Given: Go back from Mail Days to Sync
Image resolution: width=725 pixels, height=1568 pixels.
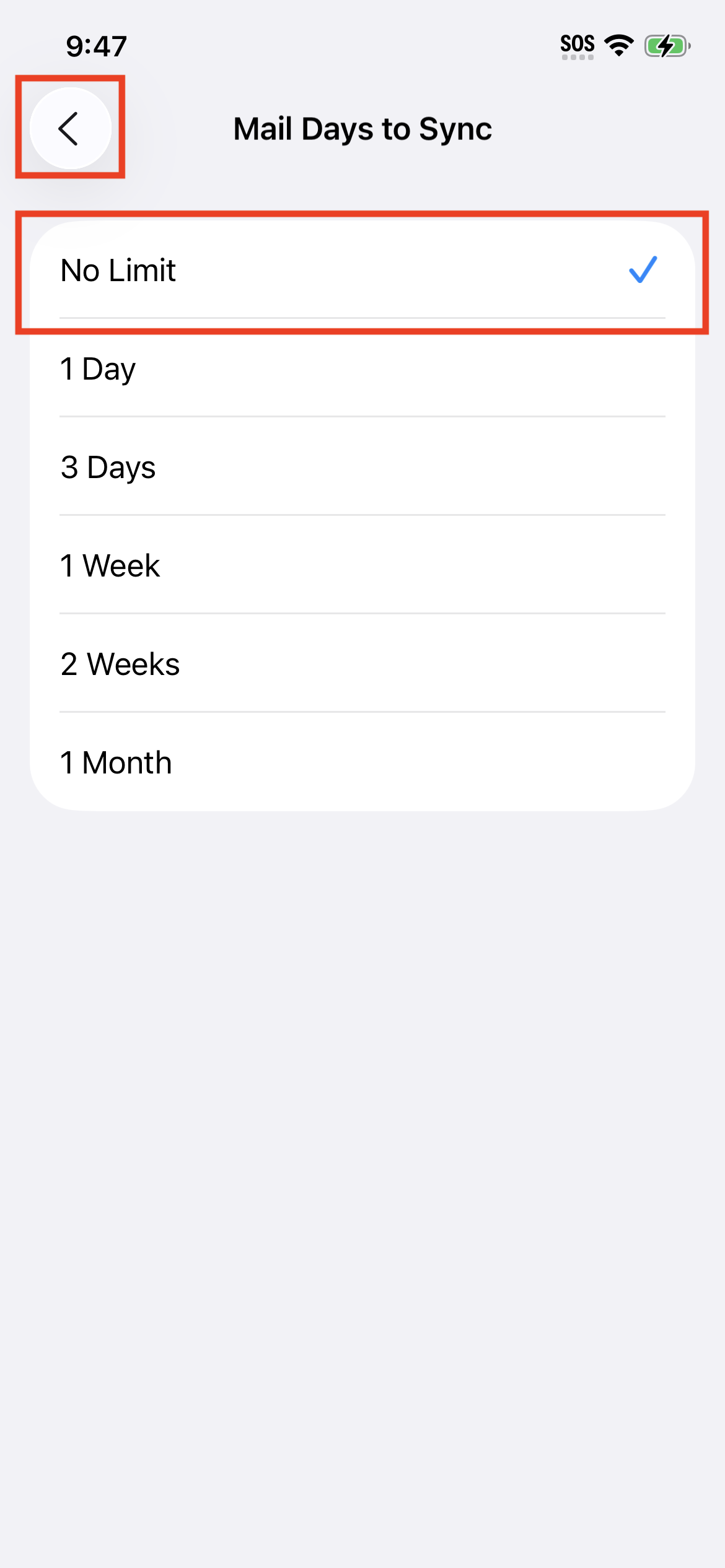Looking at the screenshot, I should pos(70,128).
